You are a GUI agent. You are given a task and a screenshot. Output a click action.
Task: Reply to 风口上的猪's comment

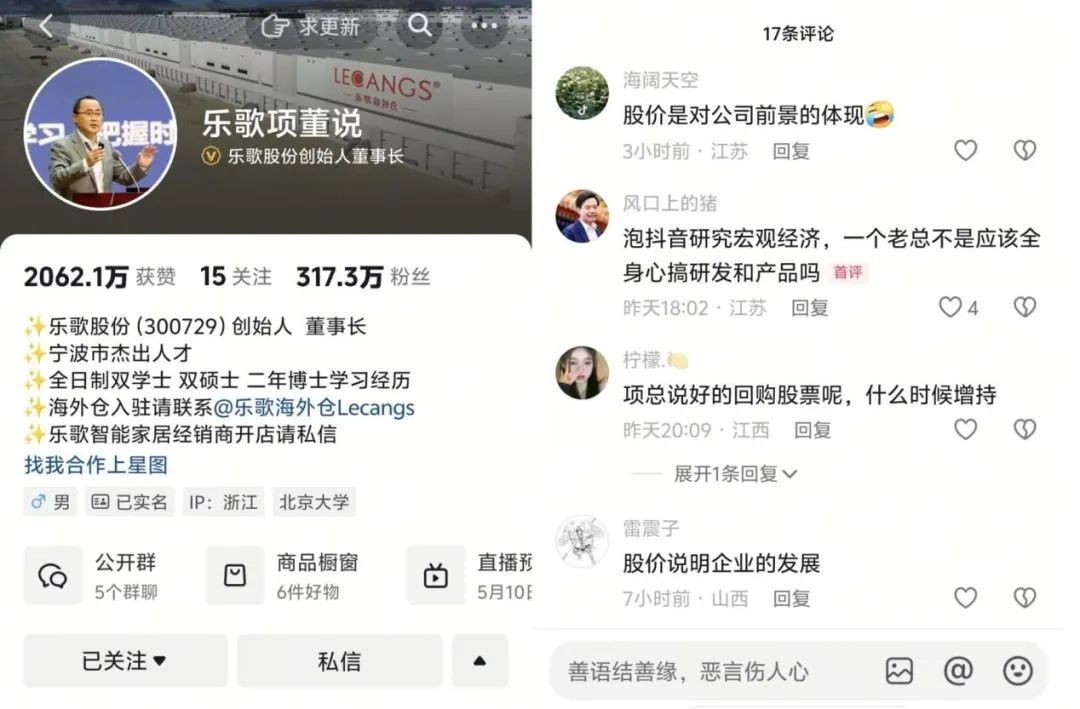click(x=809, y=308)
